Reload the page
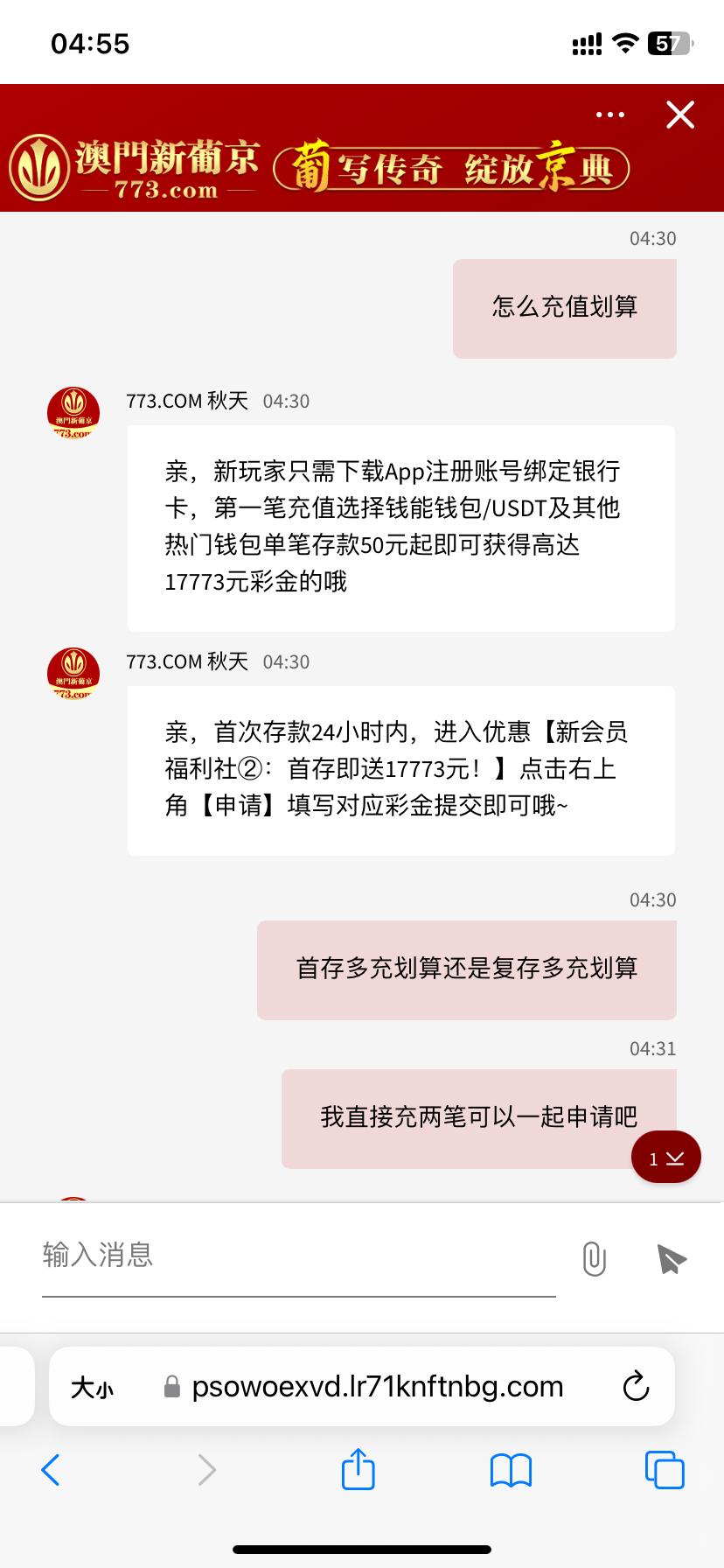Screen dimensions: 724x1568 coord(636,1387)
